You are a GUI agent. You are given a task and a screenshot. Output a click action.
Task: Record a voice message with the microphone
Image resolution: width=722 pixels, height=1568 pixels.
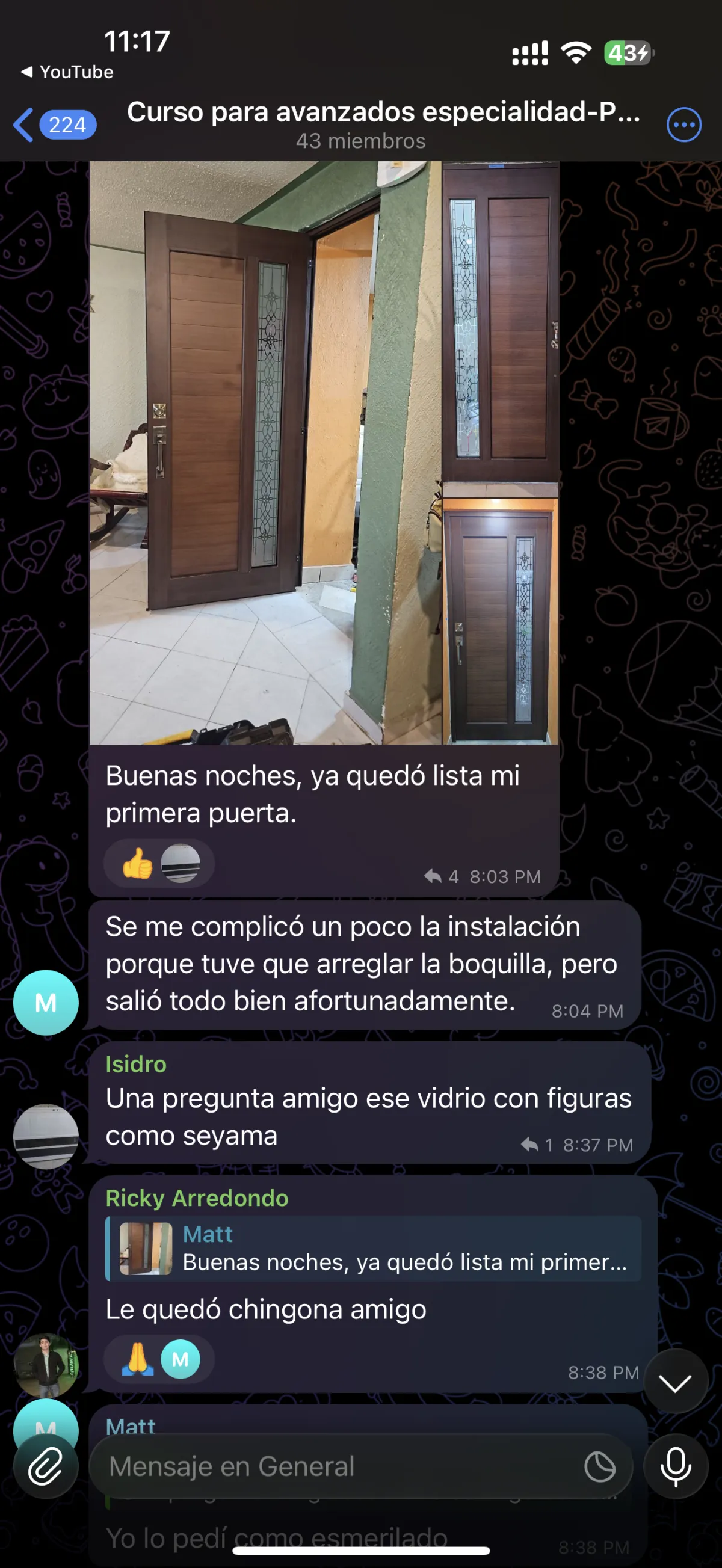point(675,1466)
